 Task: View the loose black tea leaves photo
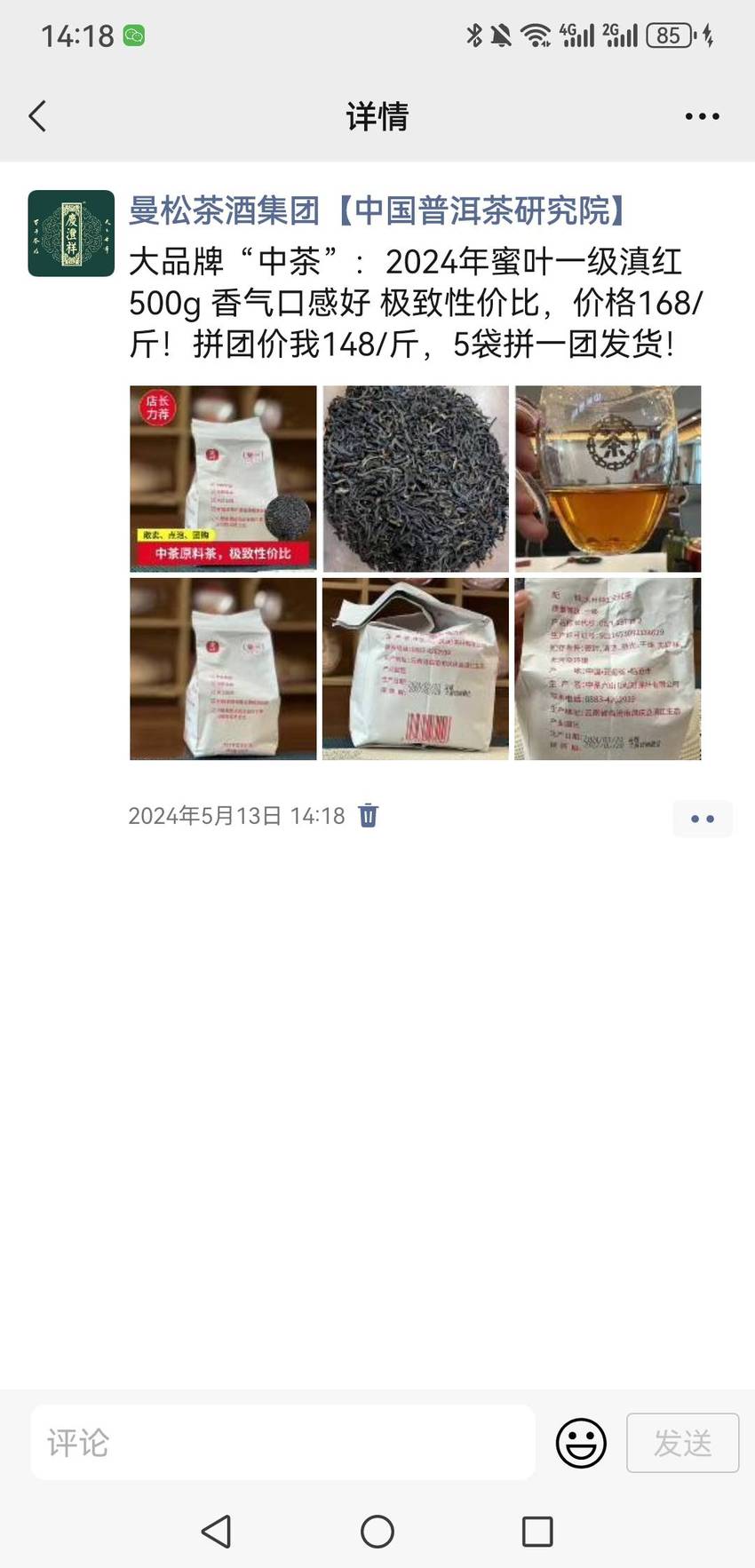click(416, 479)
